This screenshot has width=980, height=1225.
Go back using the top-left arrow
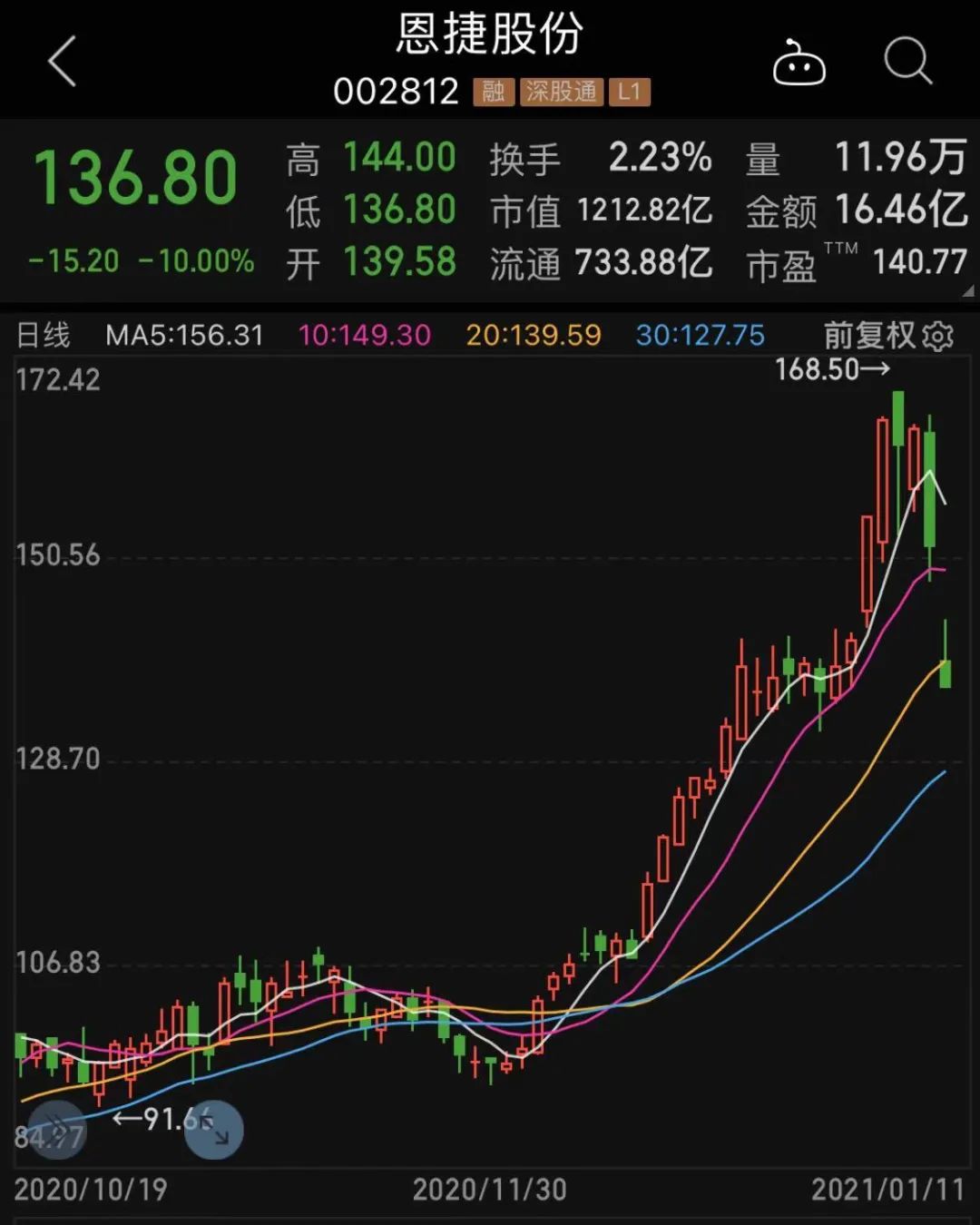(x=62, y=63)
